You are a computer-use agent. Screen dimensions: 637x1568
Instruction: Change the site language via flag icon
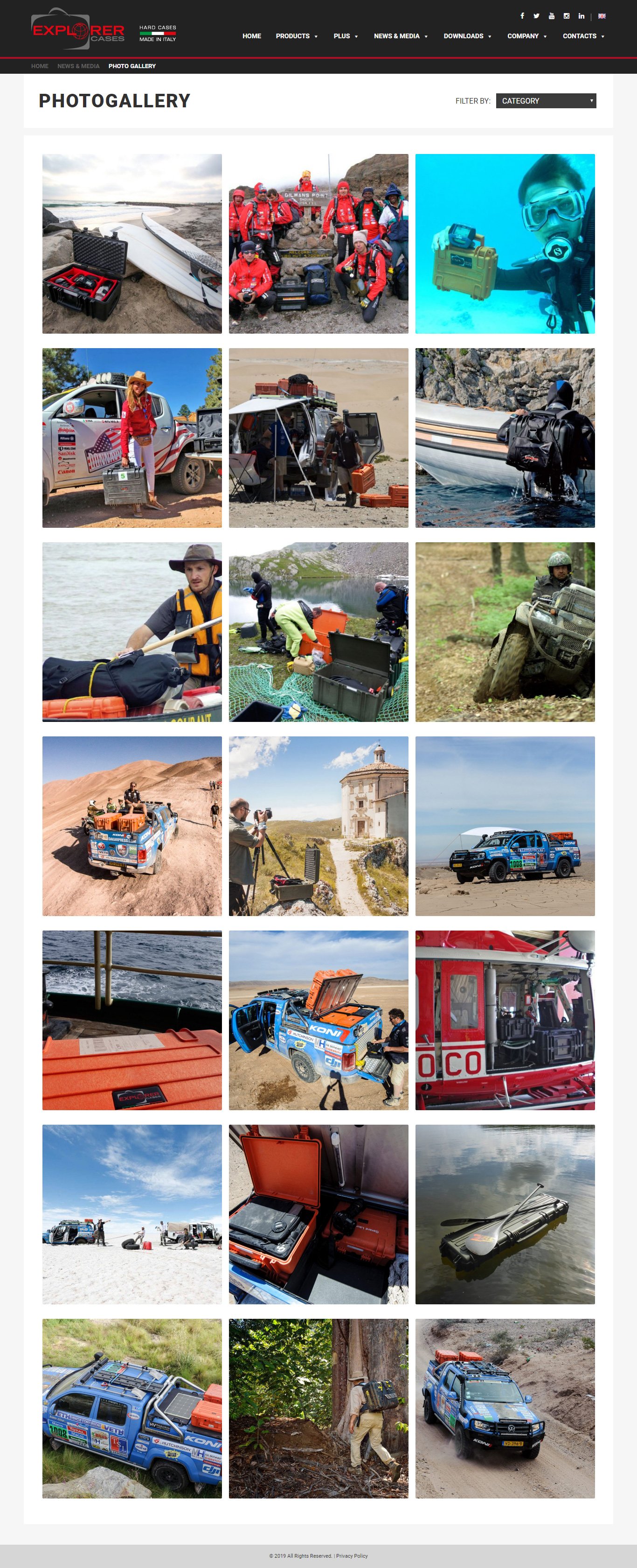[x=602, y=16]
